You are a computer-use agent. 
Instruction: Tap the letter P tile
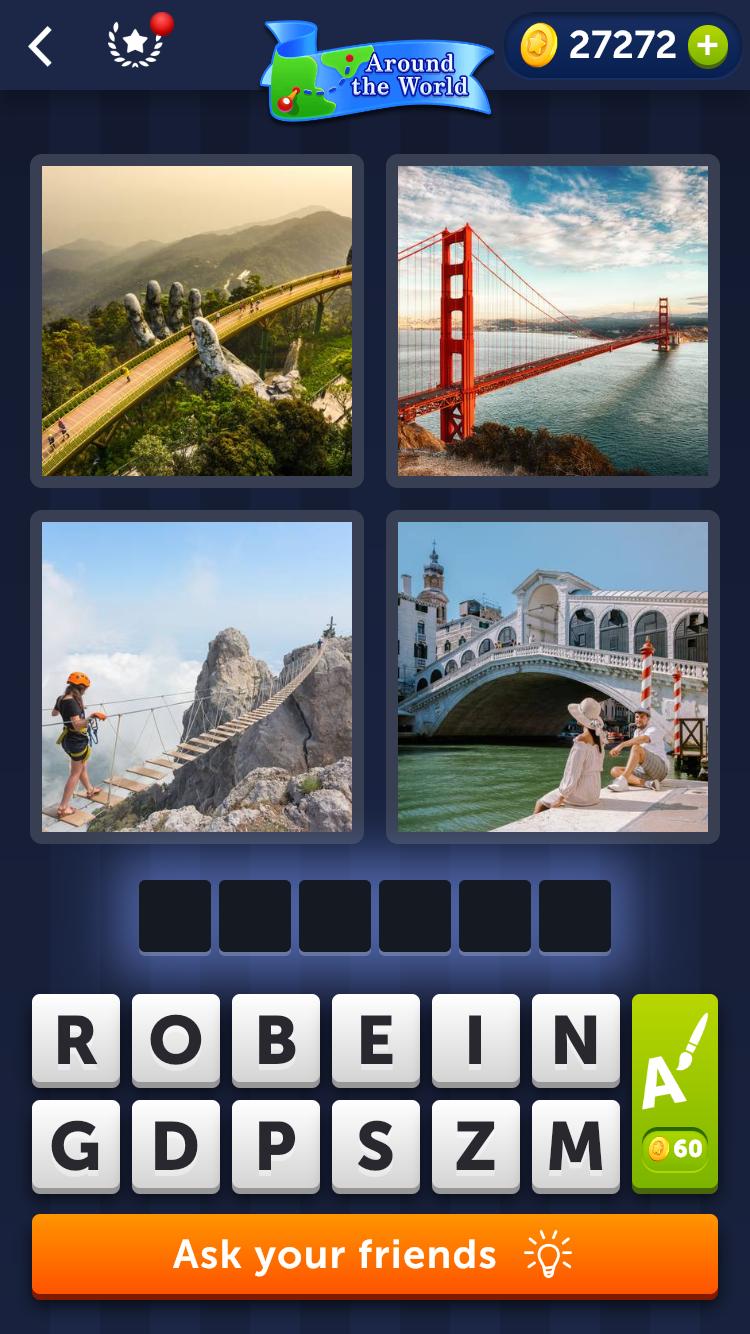pos(276,1146)
